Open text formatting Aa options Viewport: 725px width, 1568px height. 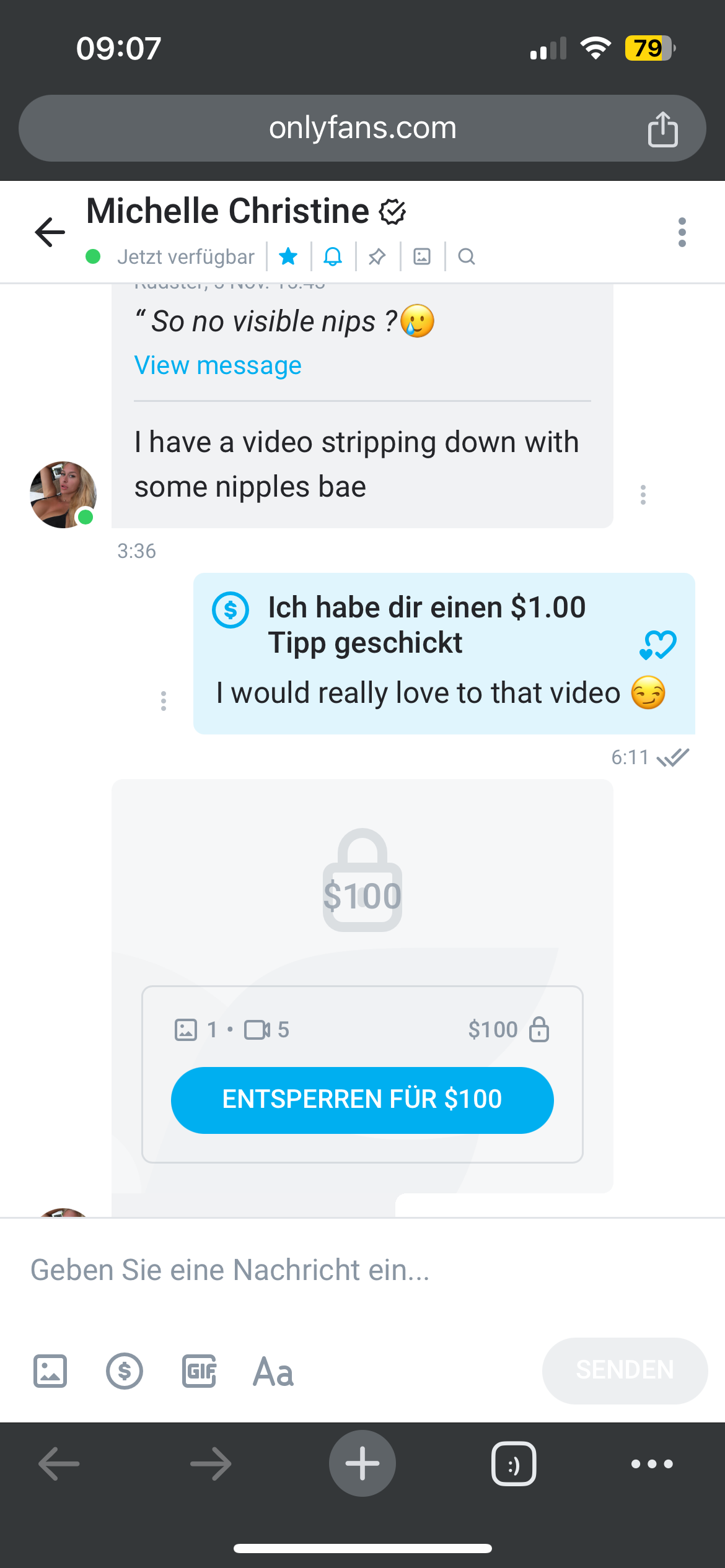pyautogui.click(x=273, y=1371)
